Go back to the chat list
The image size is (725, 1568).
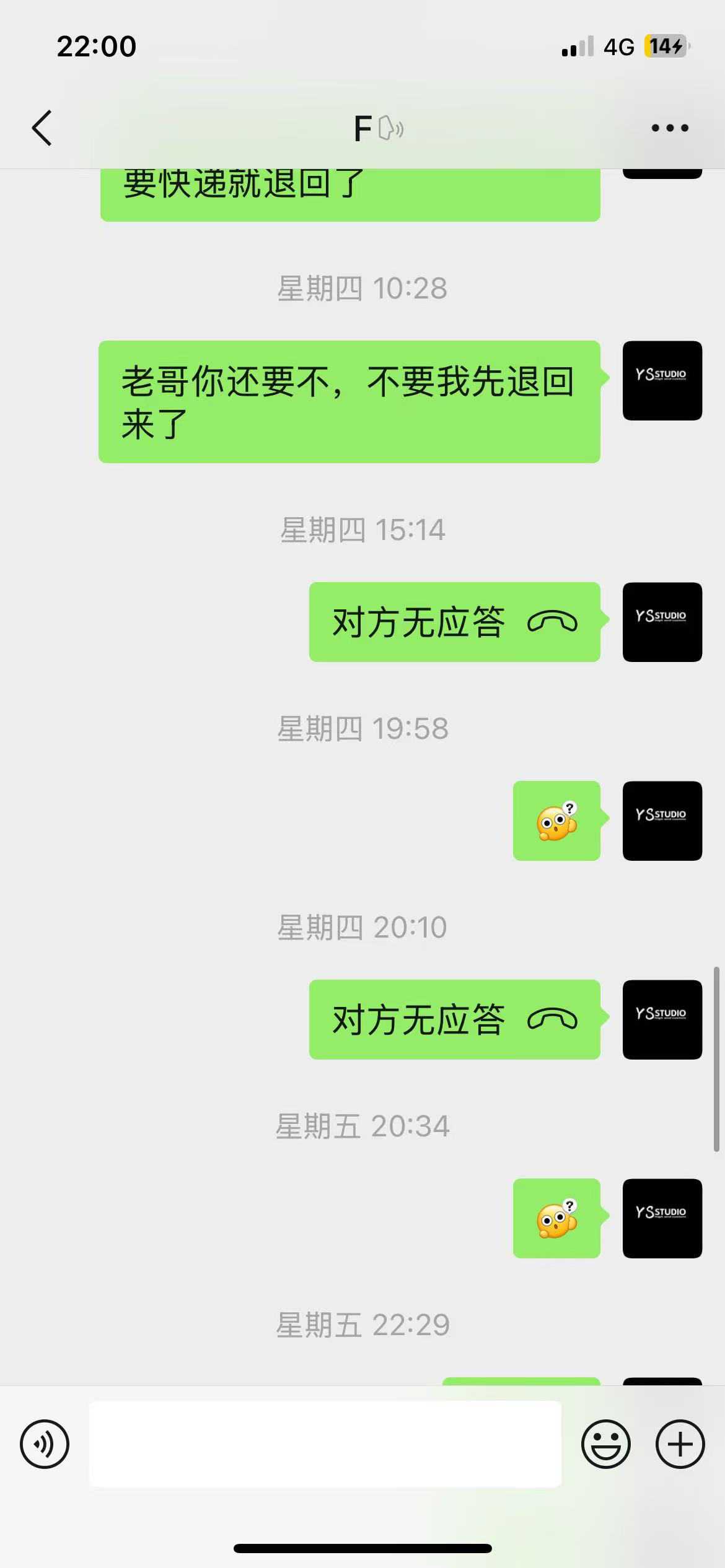pyautogui.click(x=42, y=128)
